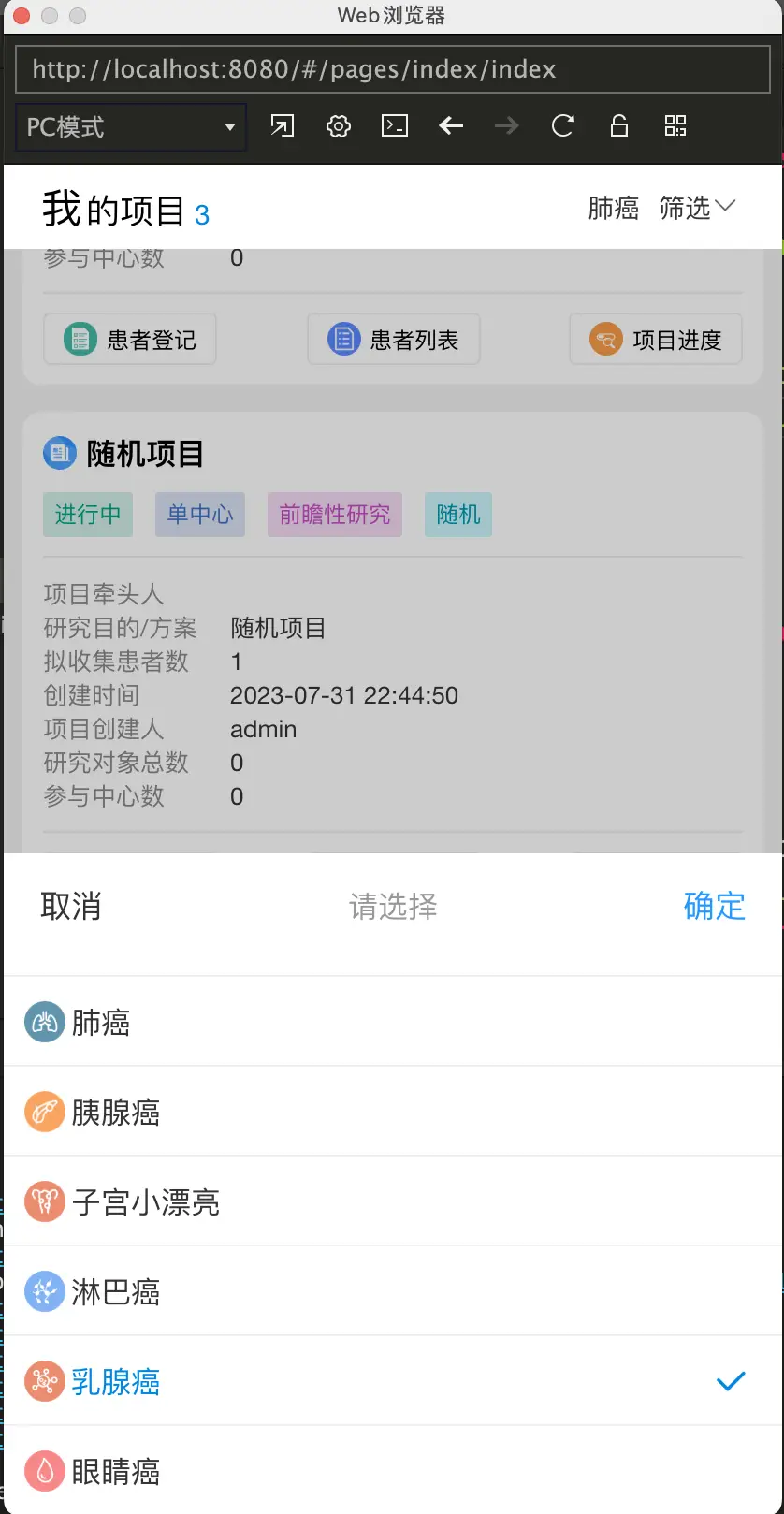This screenshot has height=1514, width=784.
Task: Open the 患者列表 patient list
Action: pos(393,339)
